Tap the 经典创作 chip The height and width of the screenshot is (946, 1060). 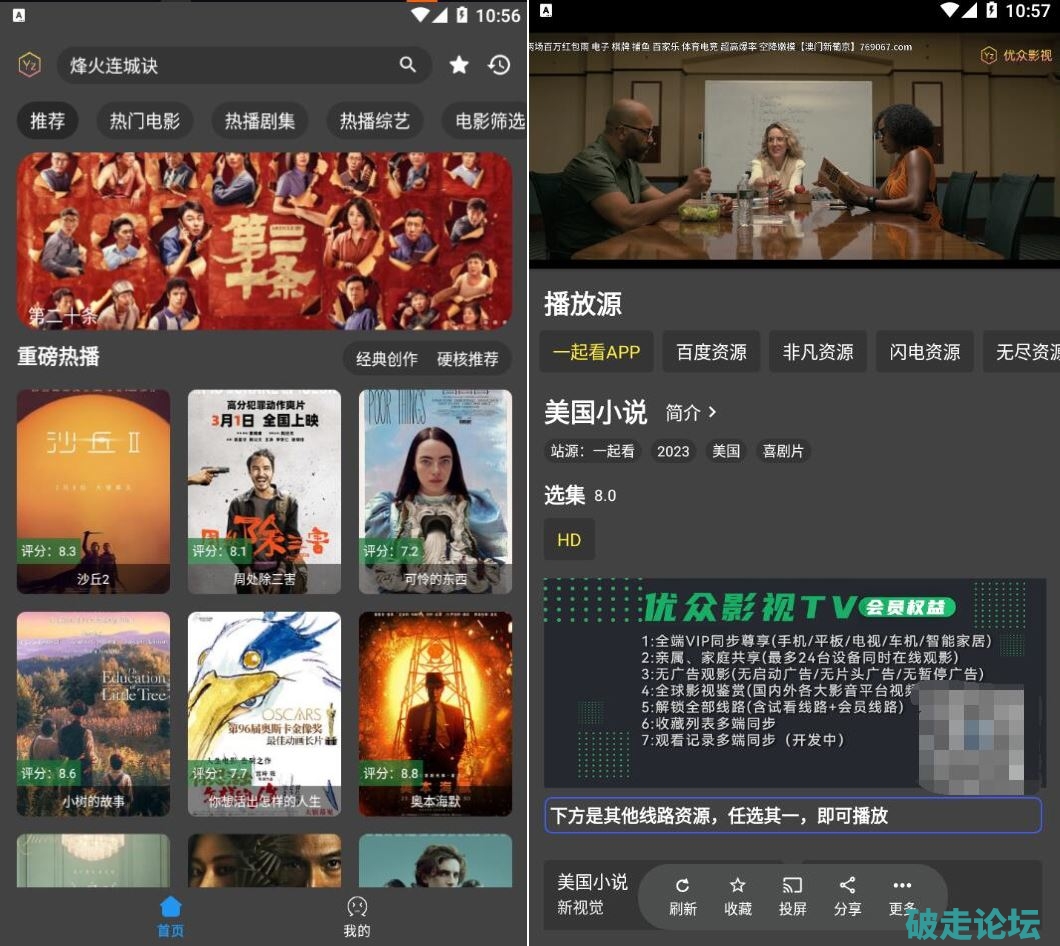(387, 359)
